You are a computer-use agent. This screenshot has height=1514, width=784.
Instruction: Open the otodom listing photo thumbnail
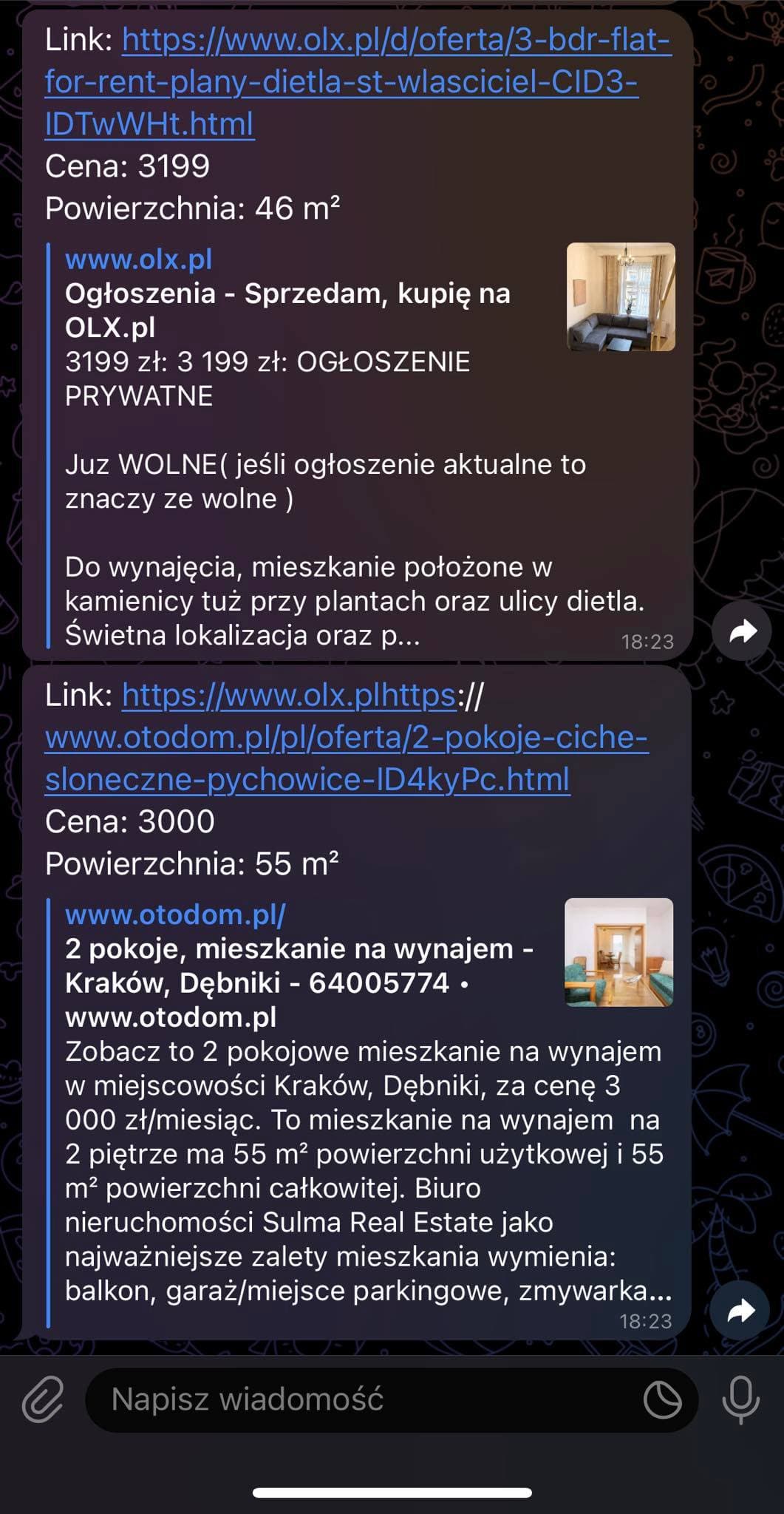(618, 952)
